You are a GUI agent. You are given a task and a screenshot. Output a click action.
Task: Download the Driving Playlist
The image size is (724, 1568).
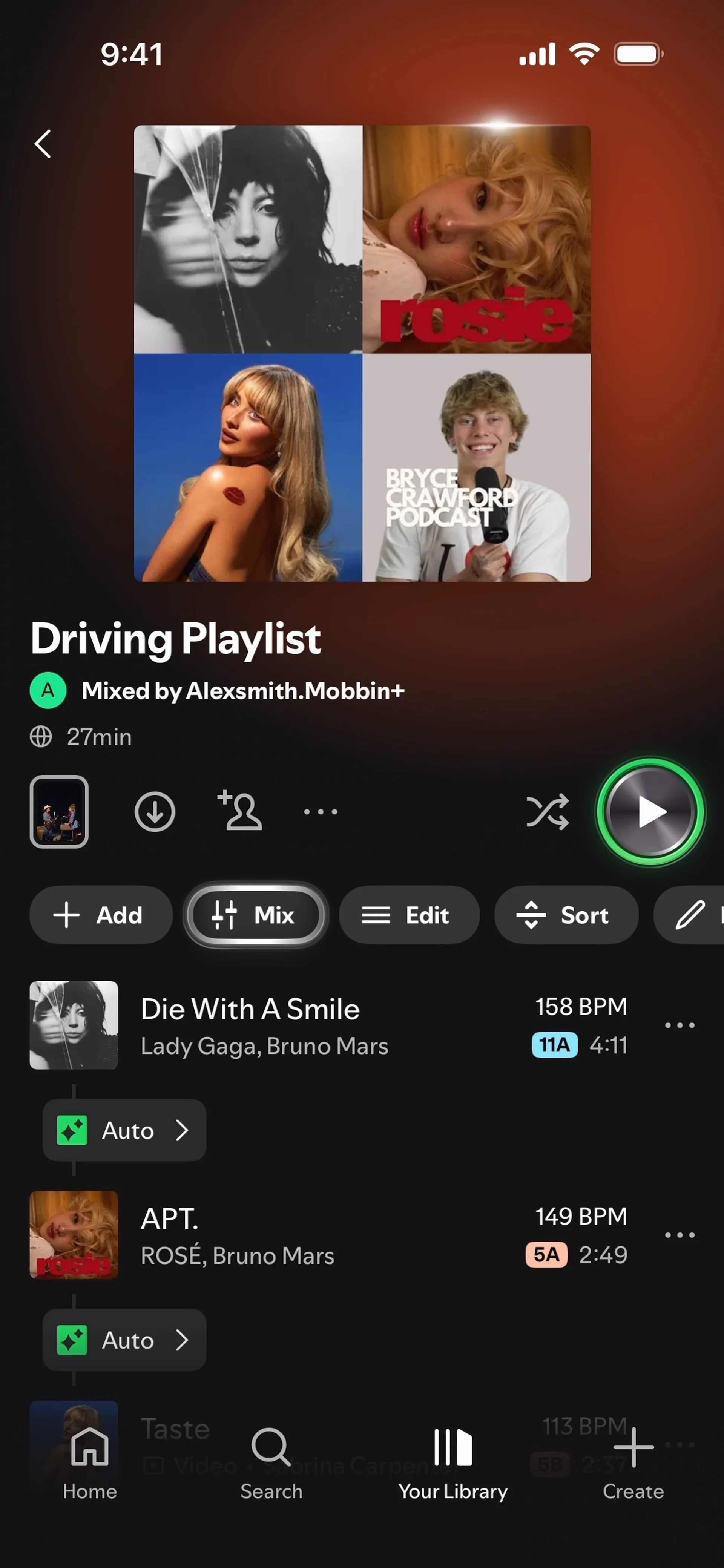click(155, 811)
